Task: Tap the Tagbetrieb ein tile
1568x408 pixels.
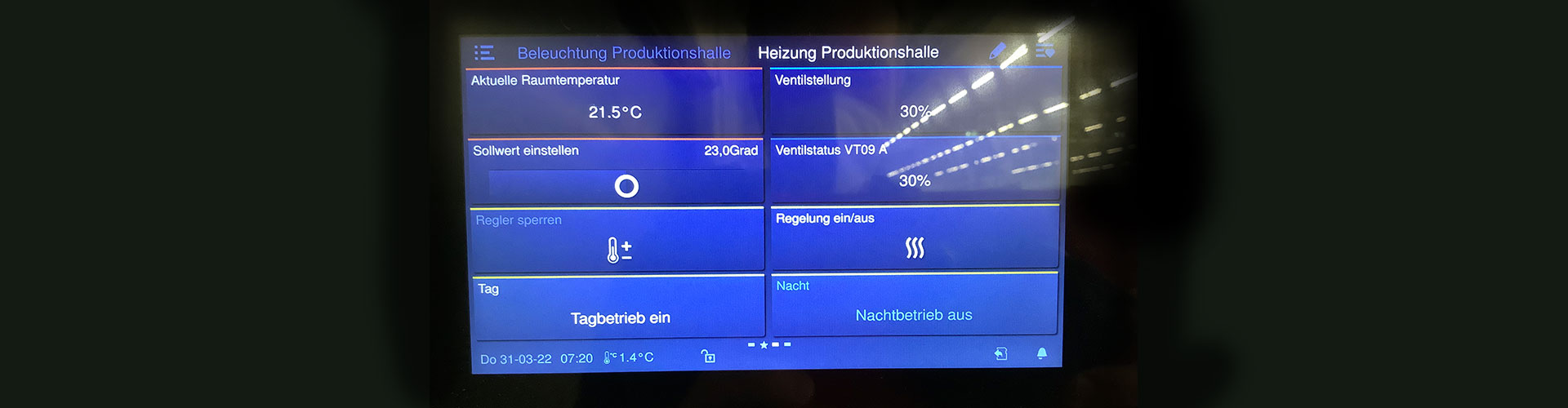Action: click(619, 308)
